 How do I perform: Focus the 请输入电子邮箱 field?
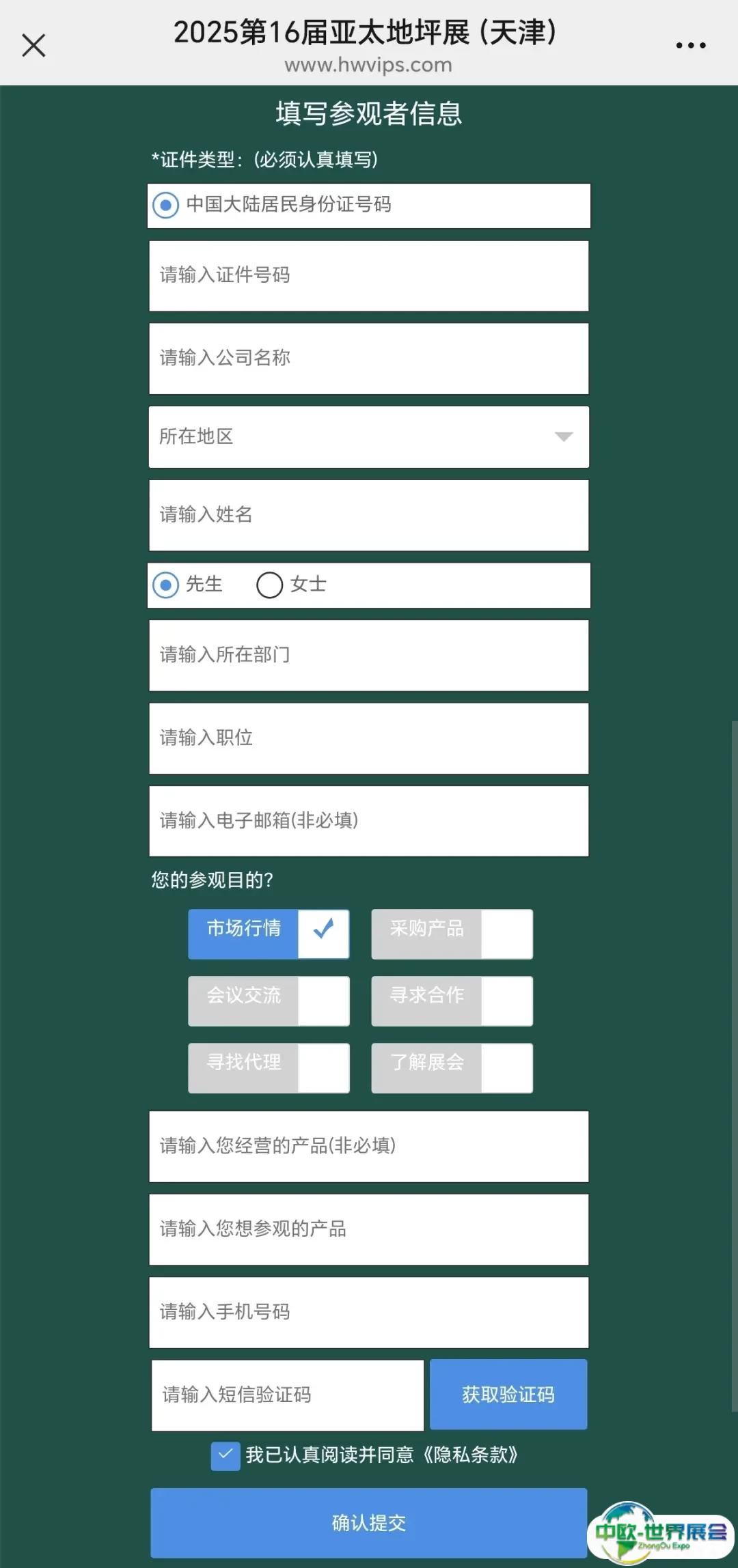click(x=369, y=821)
